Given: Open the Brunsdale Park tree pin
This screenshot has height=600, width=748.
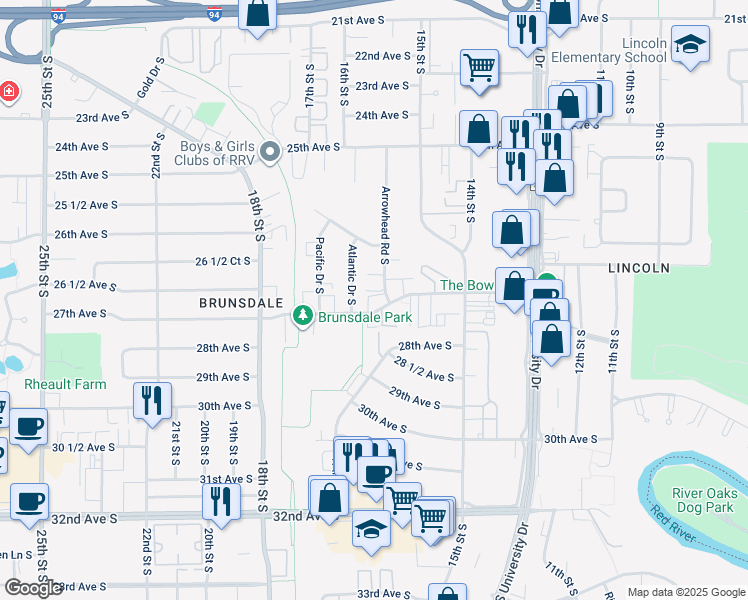Looking at the screenshot, I should (x=302, y=316).
